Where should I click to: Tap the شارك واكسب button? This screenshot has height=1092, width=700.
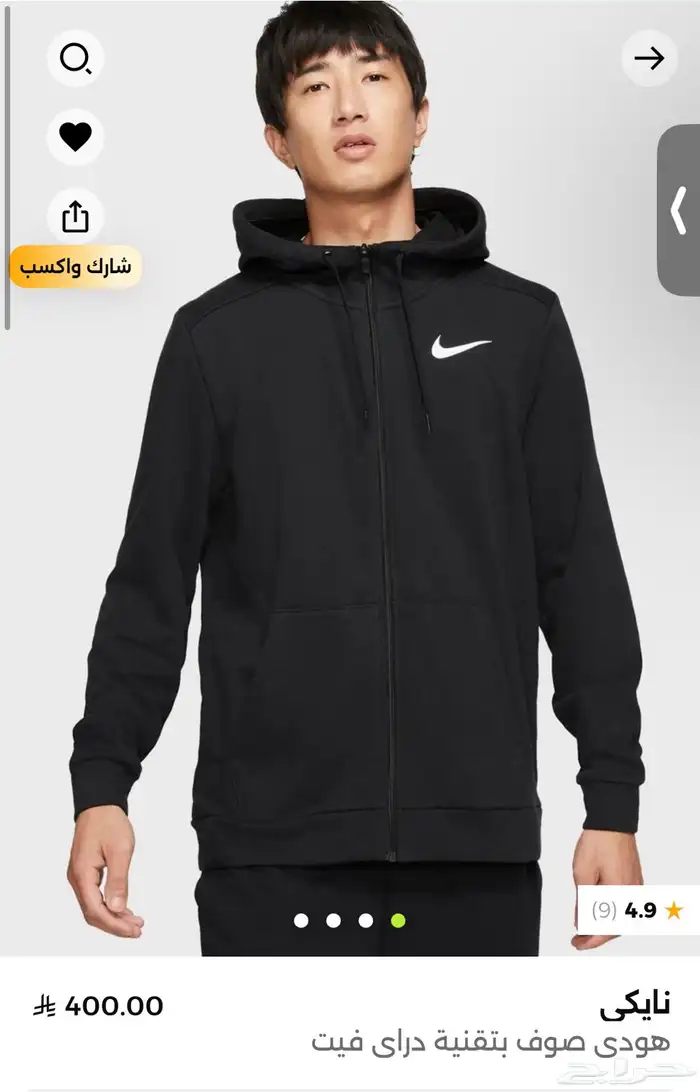tap(76, 267)
